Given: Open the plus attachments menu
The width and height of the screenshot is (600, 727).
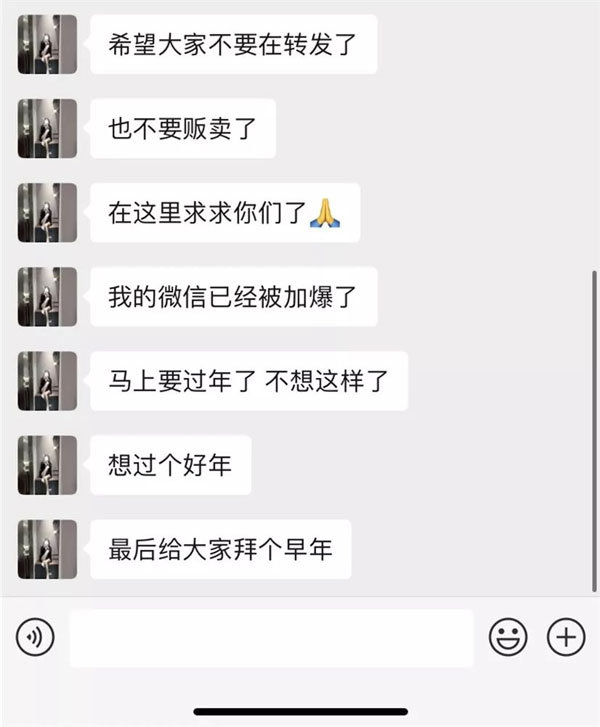Looking at the screenshot, I should coord(565,637).
